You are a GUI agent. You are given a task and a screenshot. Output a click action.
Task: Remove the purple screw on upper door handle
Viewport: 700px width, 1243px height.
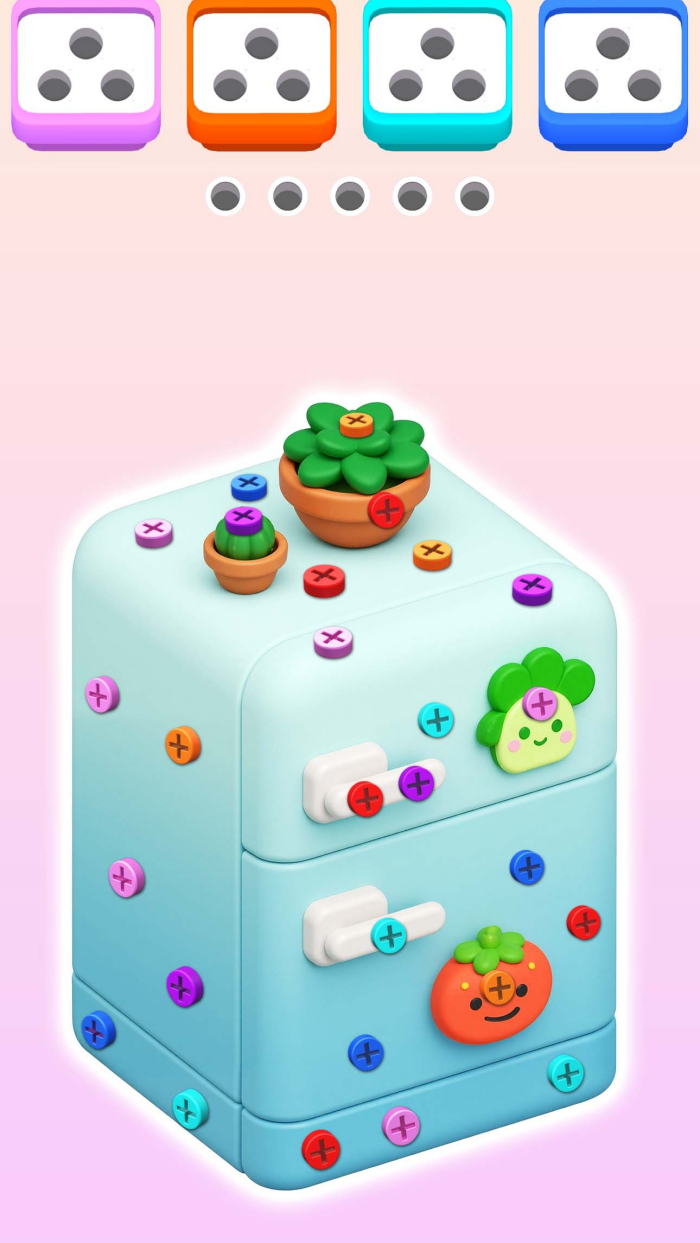[x=416, y=783]
